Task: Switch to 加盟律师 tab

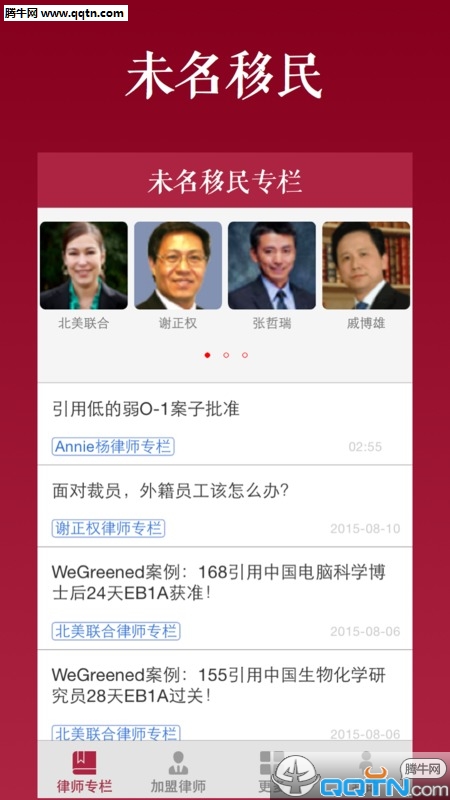Action: [178, 771]
